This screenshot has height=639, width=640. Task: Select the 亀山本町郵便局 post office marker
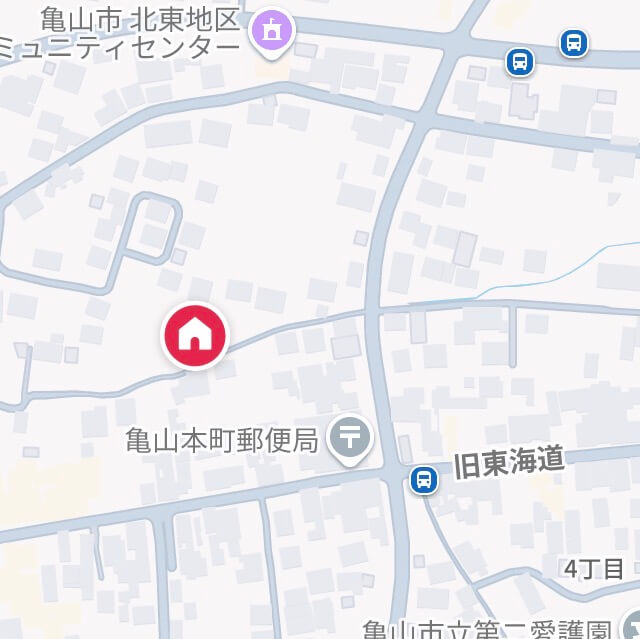tap(350, 438)
